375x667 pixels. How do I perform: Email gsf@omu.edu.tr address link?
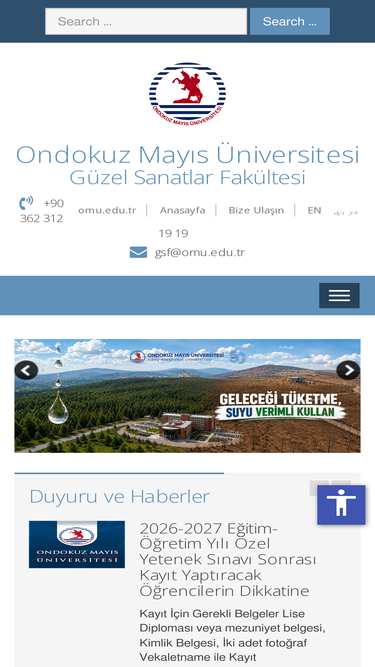click(x=199, y=252)
